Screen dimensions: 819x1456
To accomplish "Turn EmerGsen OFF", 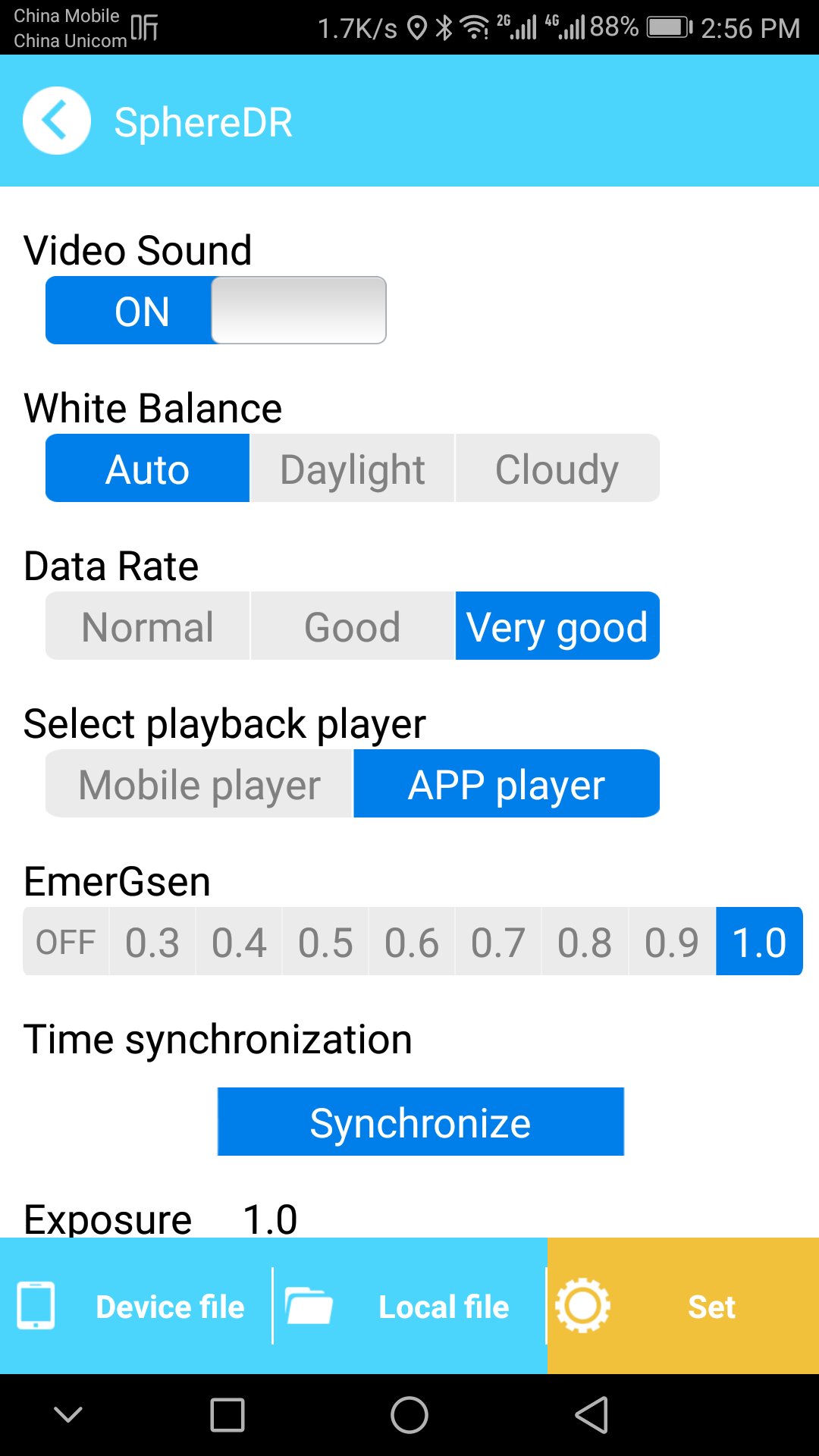I will pyautogui.click(x=66, y=942).
